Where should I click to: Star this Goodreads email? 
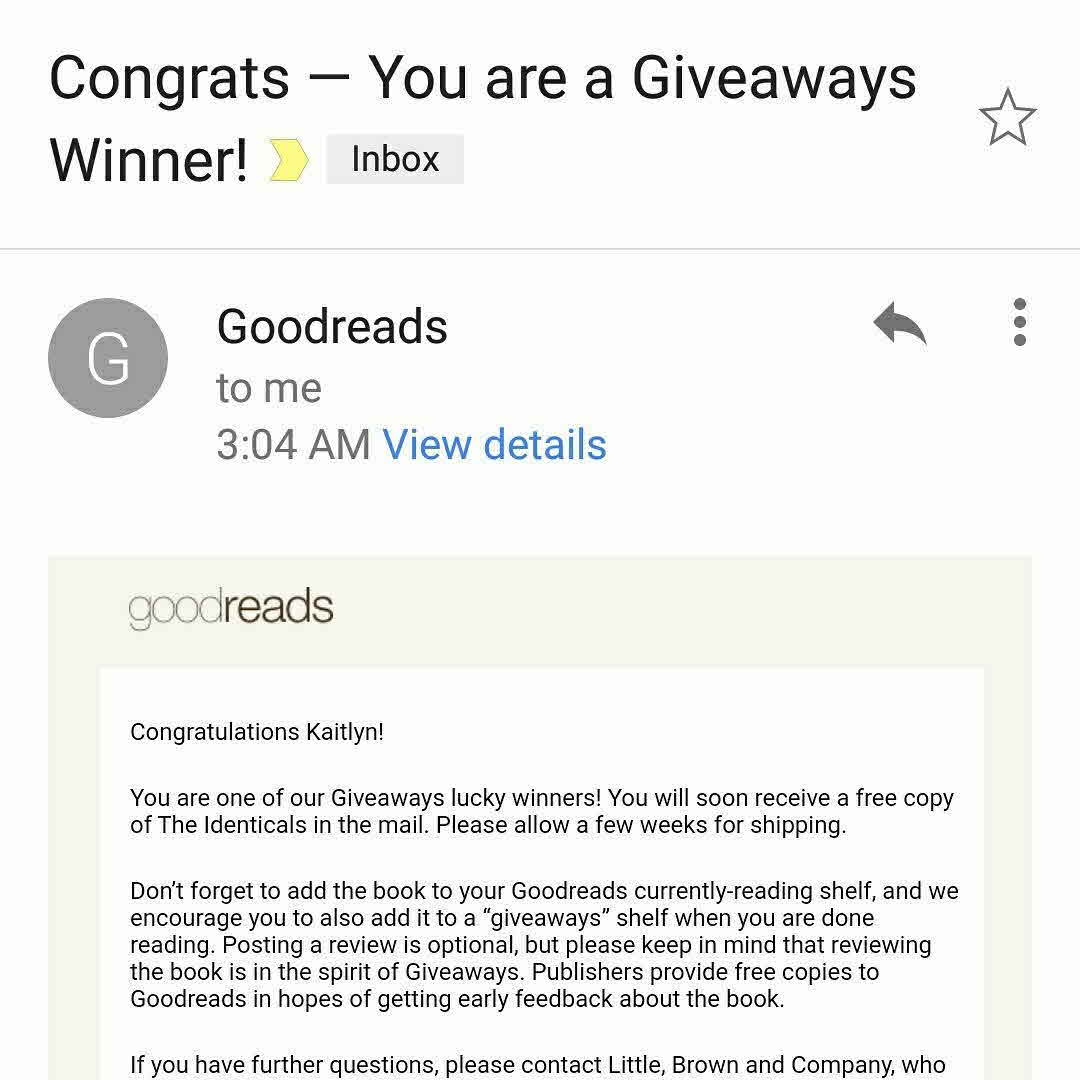pyautogui.click(x=1007, y=118)
